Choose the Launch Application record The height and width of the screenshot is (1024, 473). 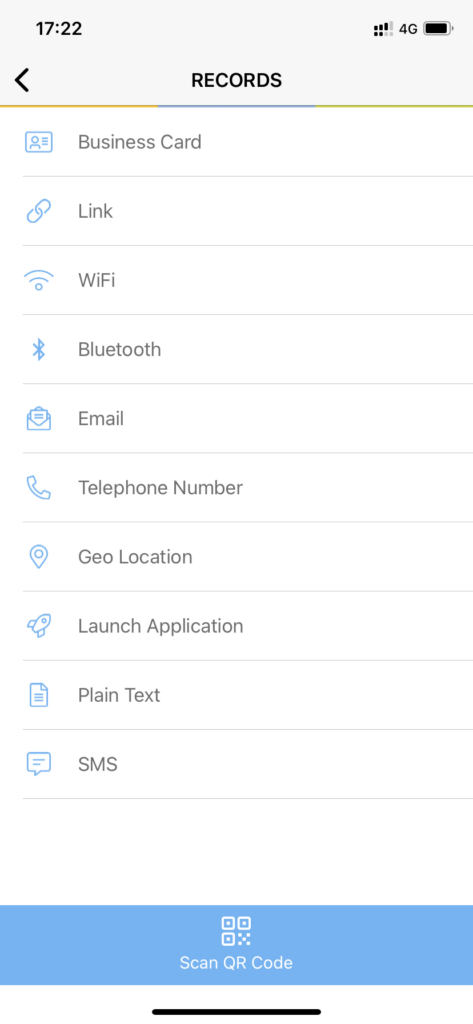[236, 626]
